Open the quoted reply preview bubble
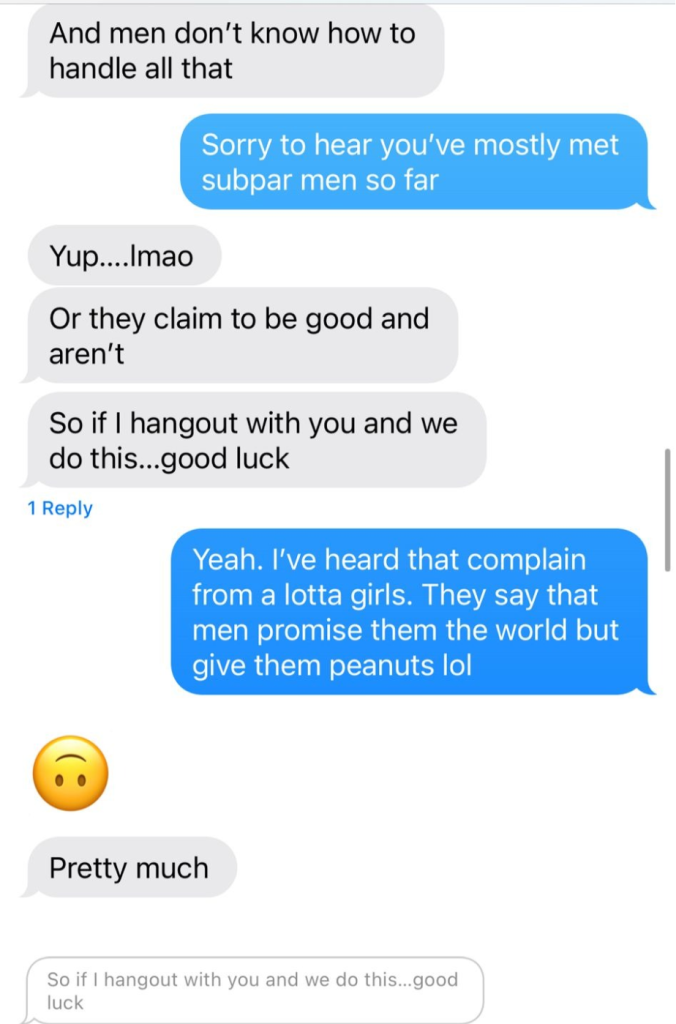Screen dimensions: 676x1024 pos(253,990)
